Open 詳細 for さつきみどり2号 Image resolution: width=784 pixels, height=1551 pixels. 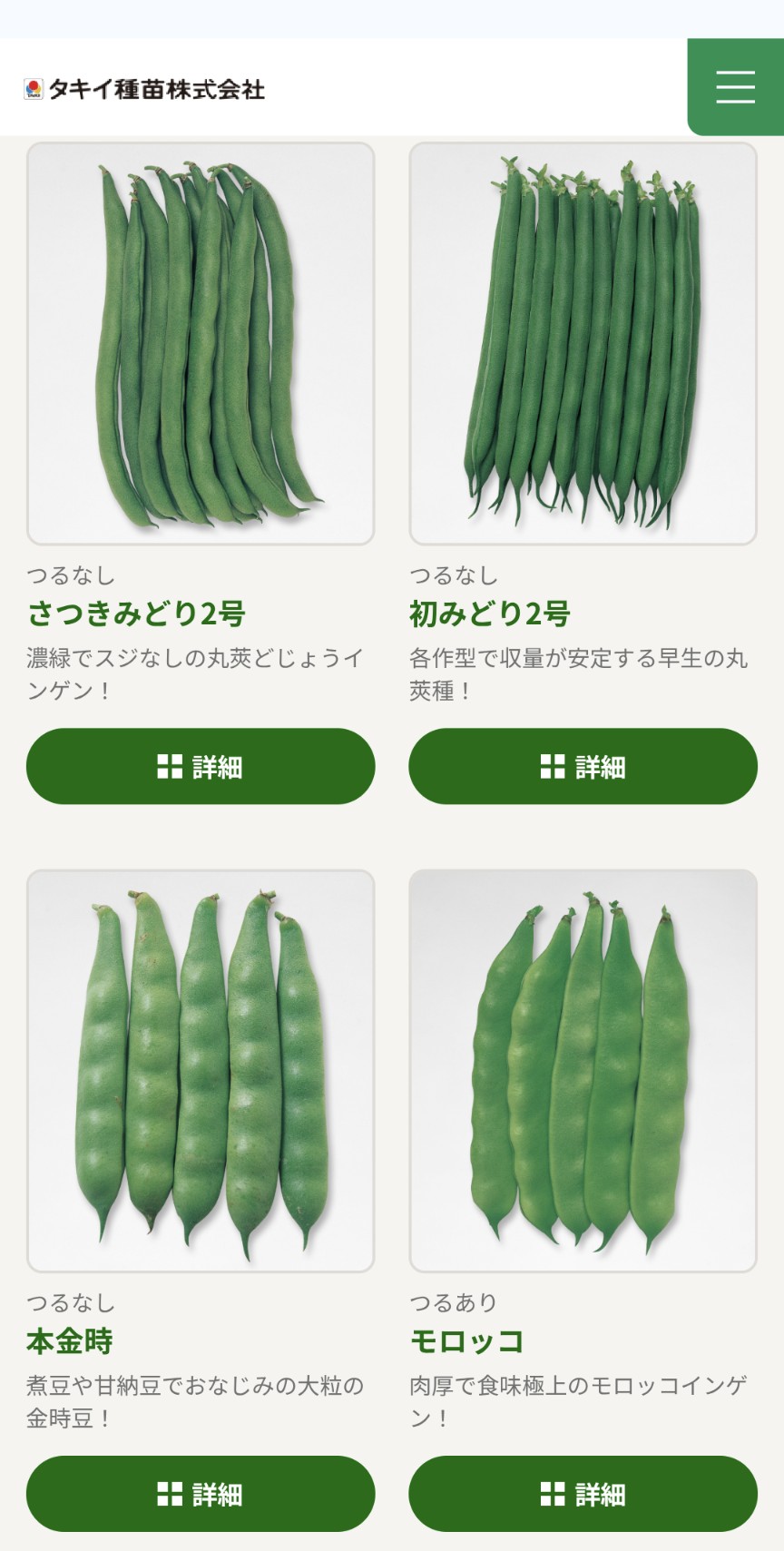(201, 766)
